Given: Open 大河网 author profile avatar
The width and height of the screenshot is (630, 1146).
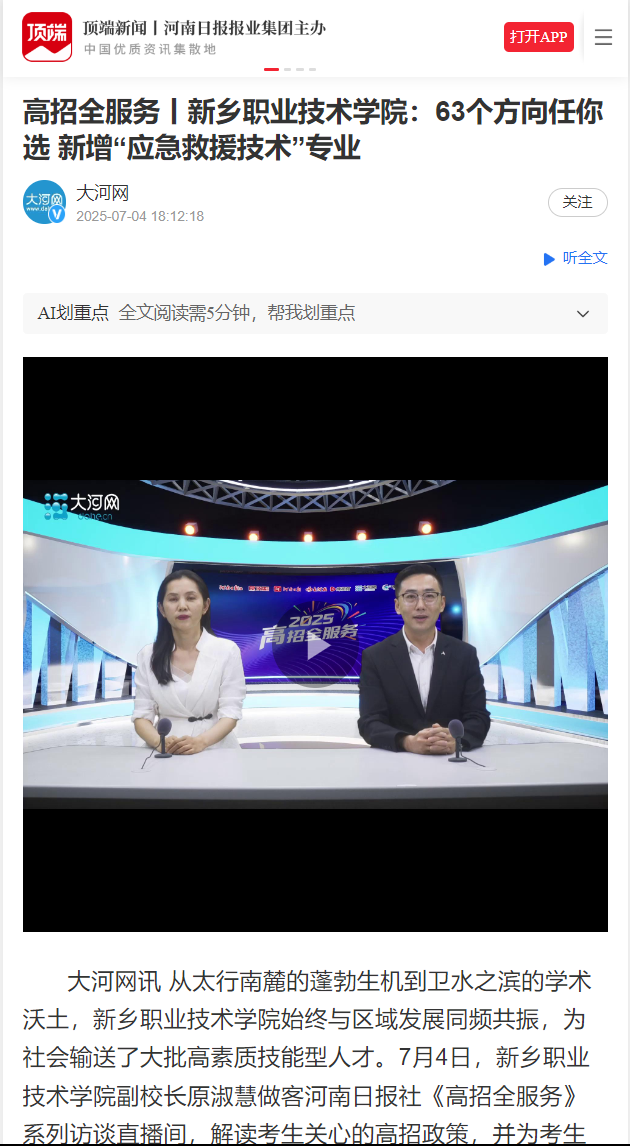Looking at the screenshot, I should tap(44, 202).
